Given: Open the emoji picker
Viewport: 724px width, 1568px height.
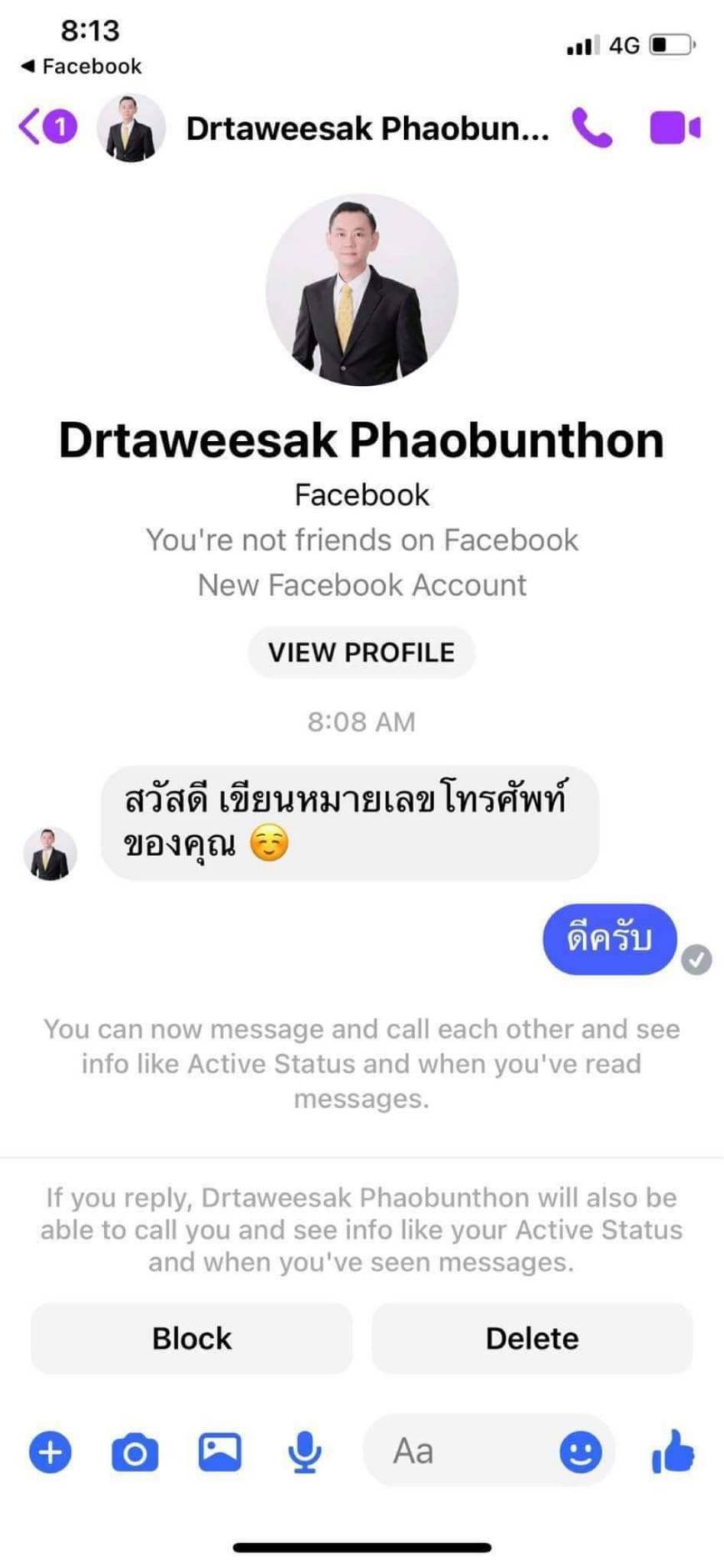Looking at the screenshot, I should point(580,1451).
